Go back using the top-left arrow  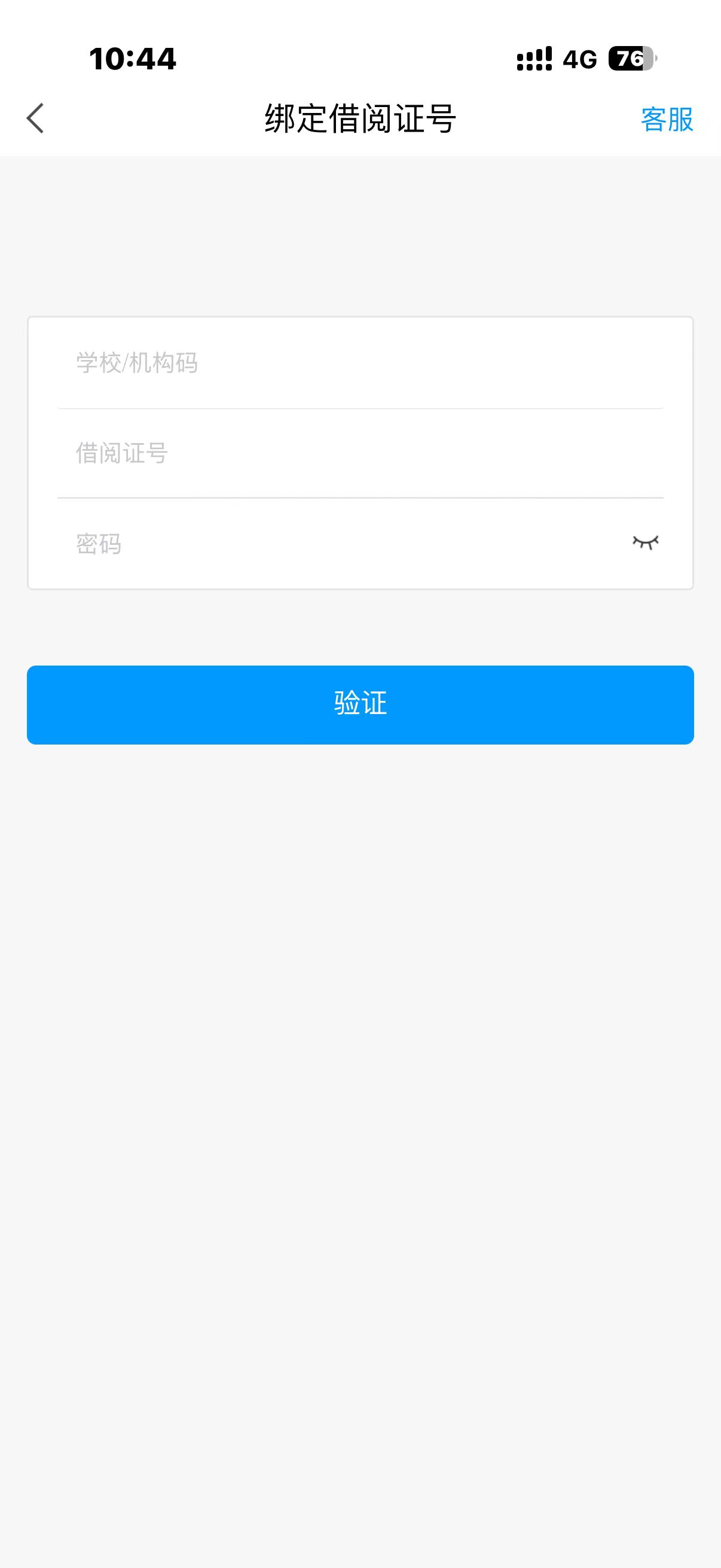coord(36,118)
